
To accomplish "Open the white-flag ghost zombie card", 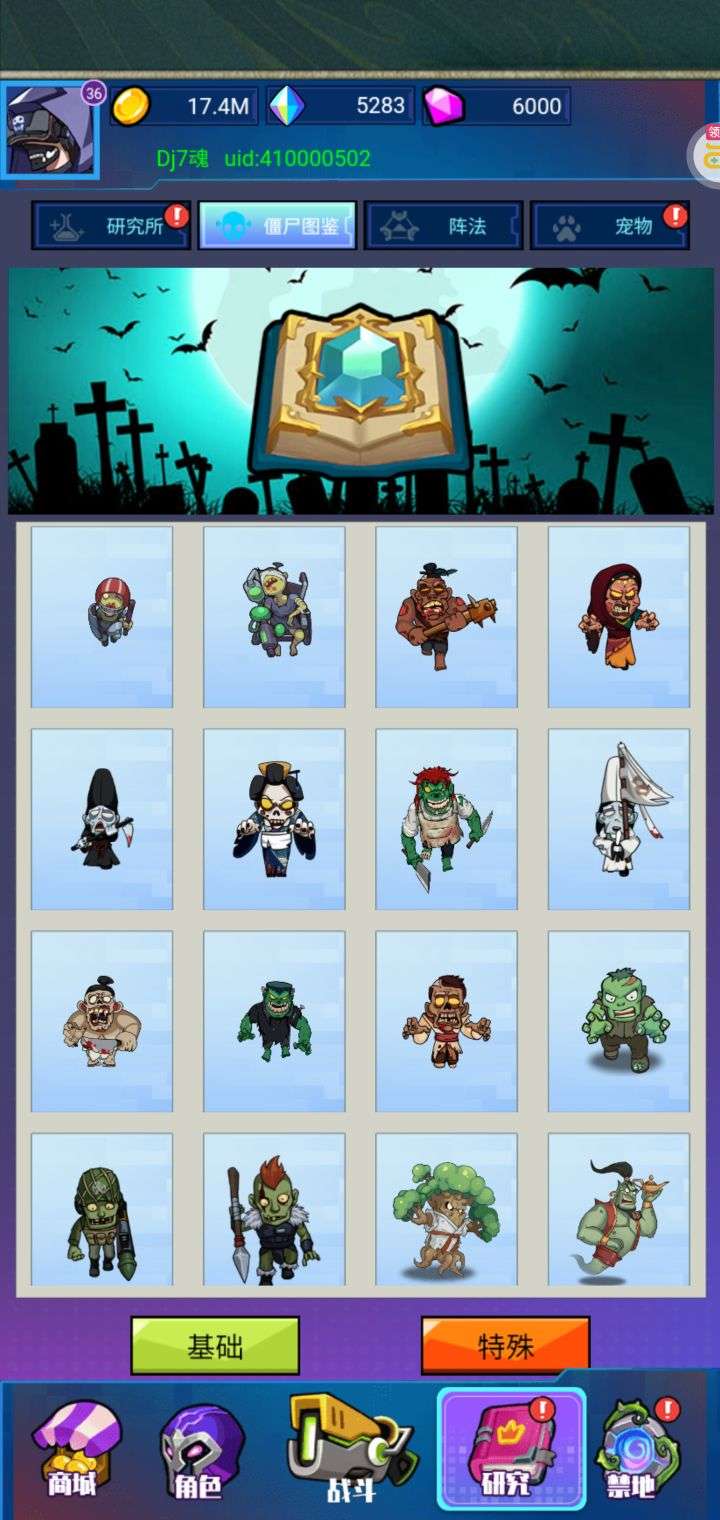I will coord(619,819).
